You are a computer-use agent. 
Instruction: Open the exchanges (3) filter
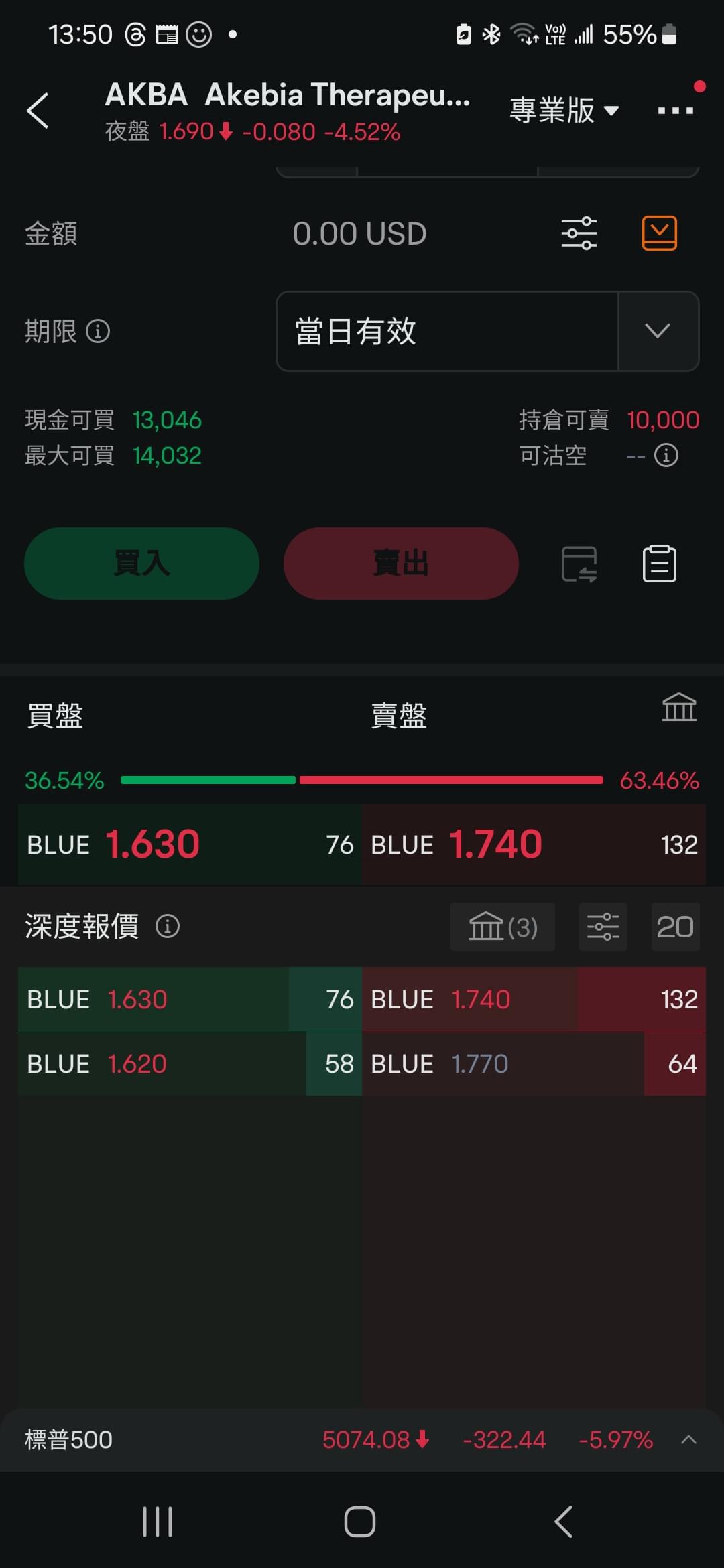tap(503, 927)
